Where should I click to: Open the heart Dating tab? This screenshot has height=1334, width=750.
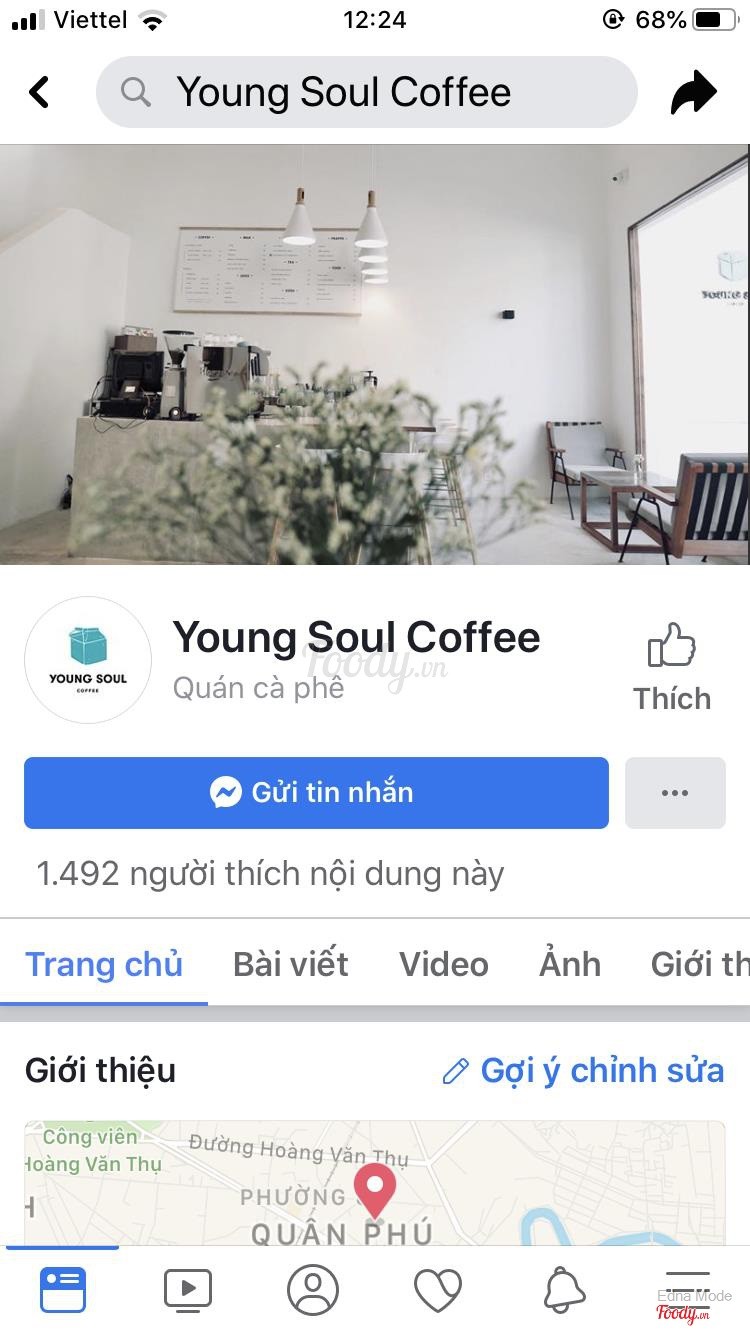[x=438, y=1290]
